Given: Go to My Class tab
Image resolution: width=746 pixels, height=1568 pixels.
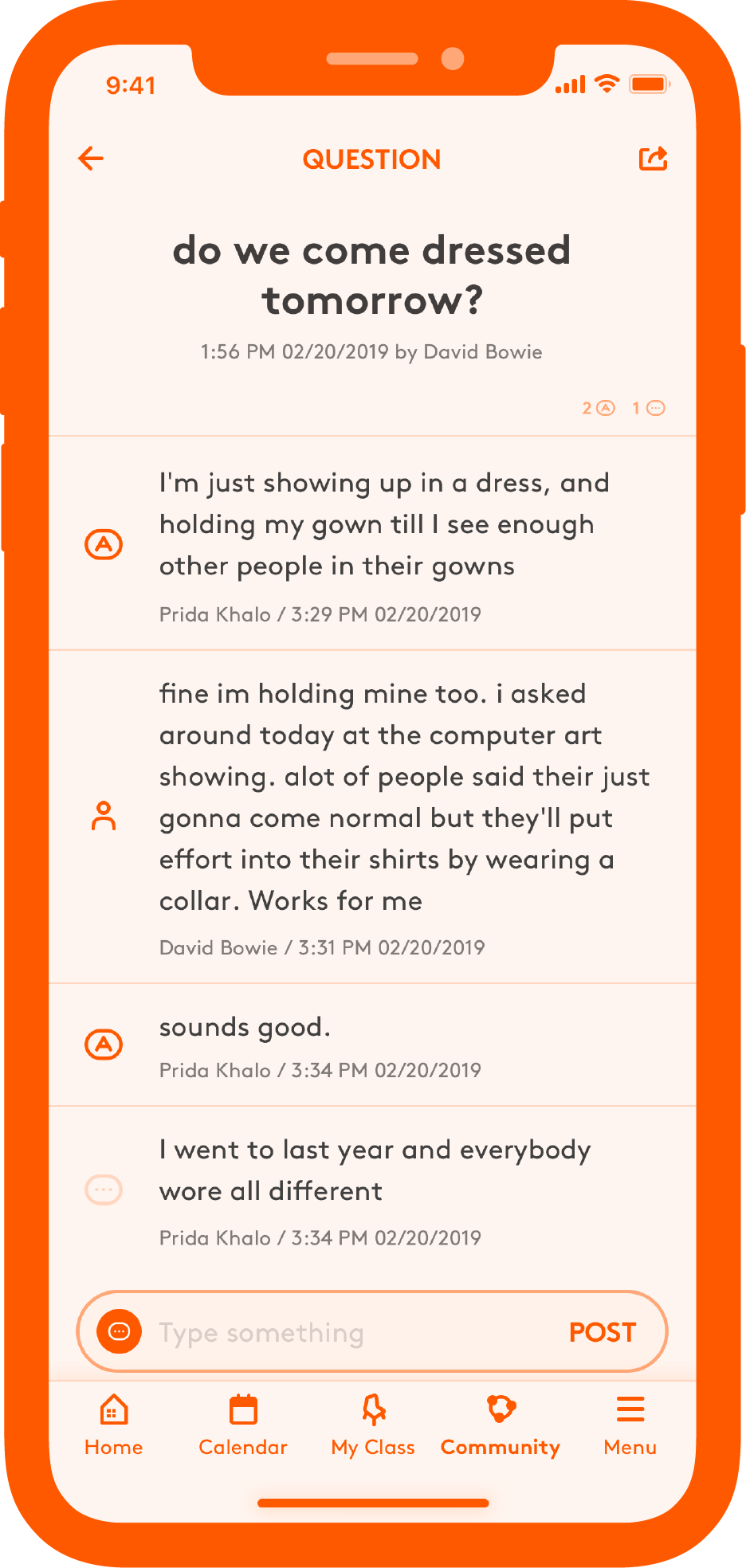Looking at the screenshot, I should [x=373, y=1426].
